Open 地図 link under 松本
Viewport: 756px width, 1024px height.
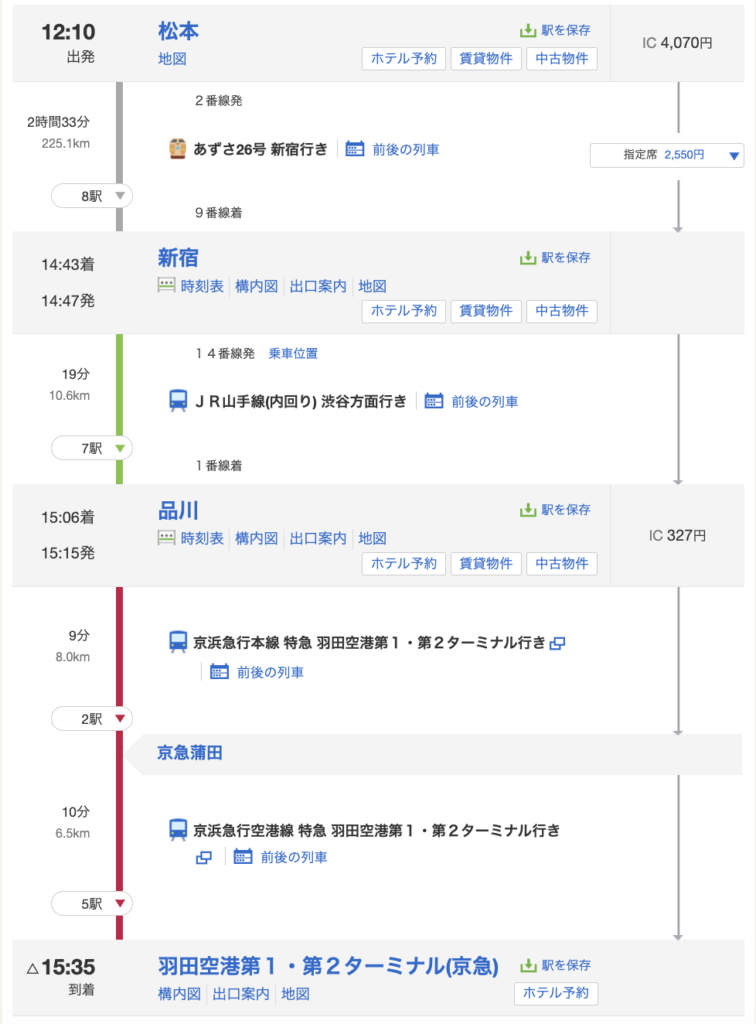[x=172, y=59]
